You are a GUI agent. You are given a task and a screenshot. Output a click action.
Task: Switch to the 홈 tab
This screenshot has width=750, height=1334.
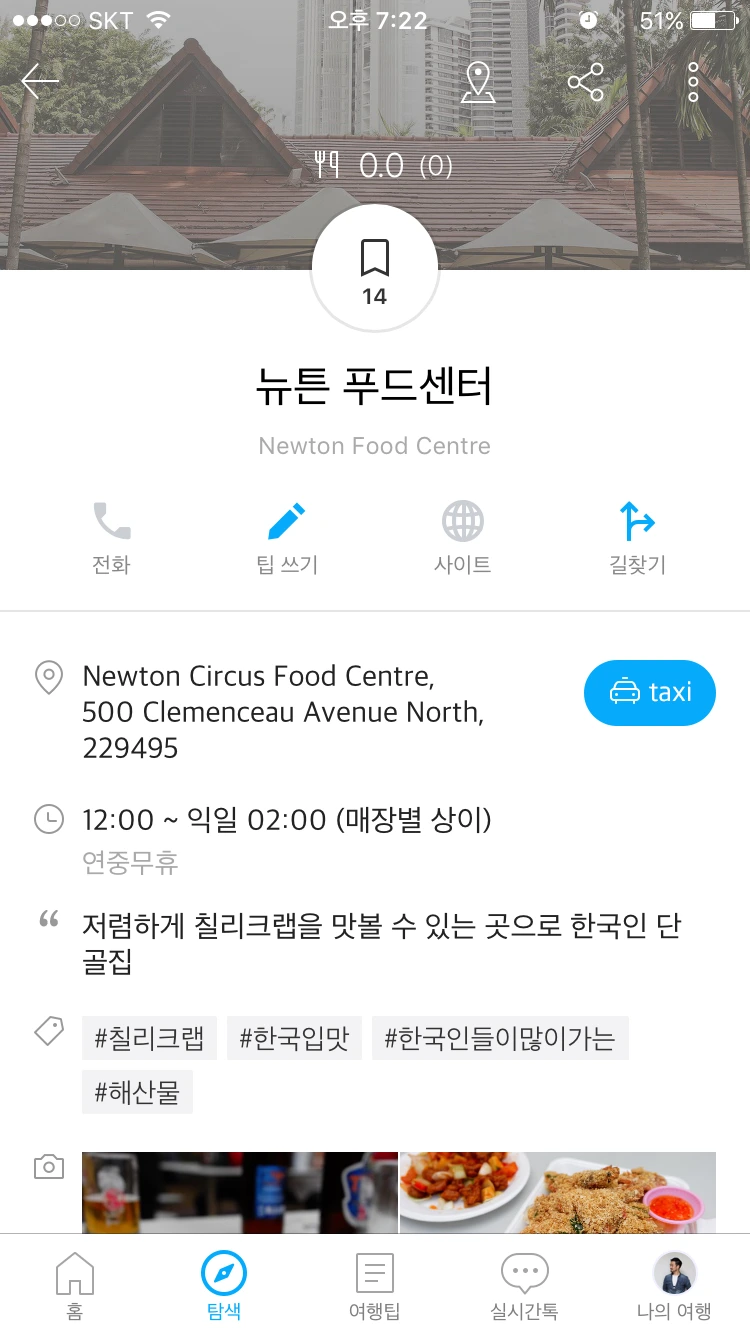pyautogui.click(x=75, y=1285)
